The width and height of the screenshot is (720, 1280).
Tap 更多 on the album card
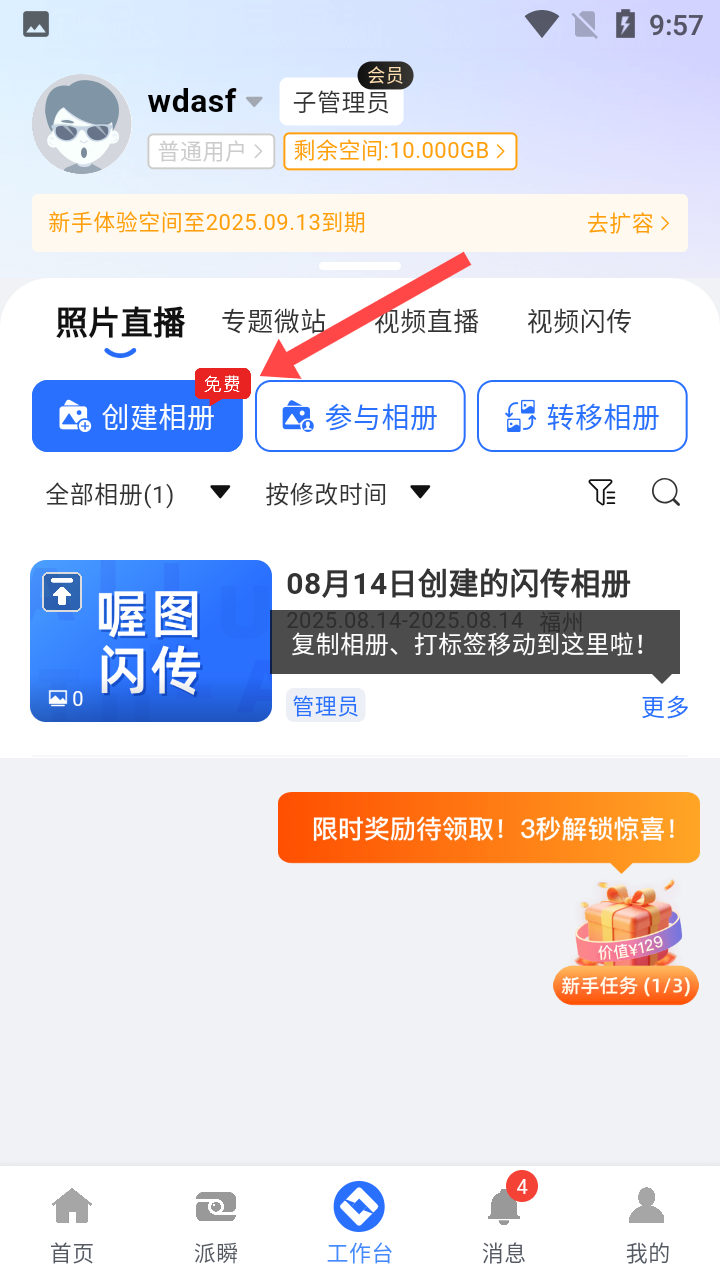tap(665, 707)
